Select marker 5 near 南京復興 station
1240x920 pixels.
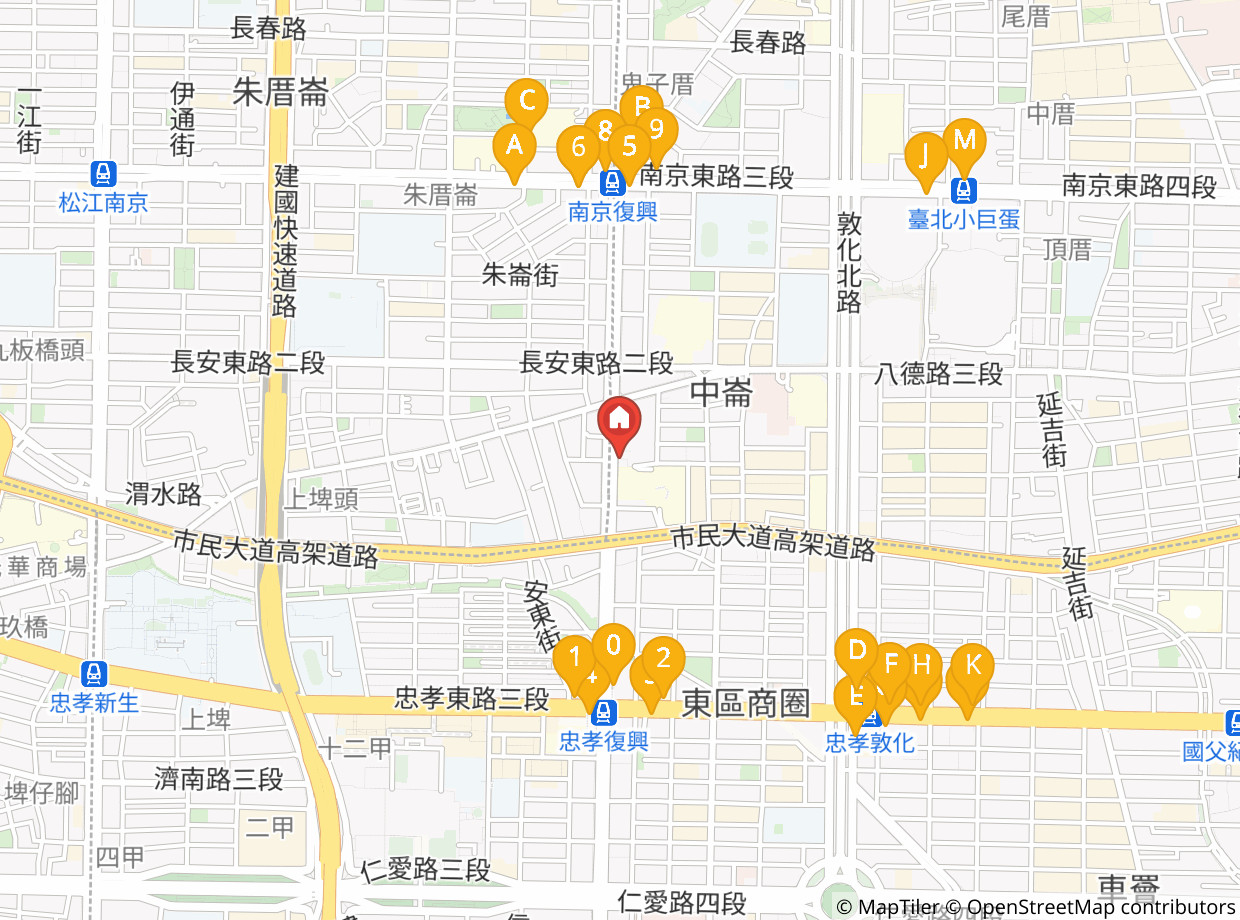[630, 146]
